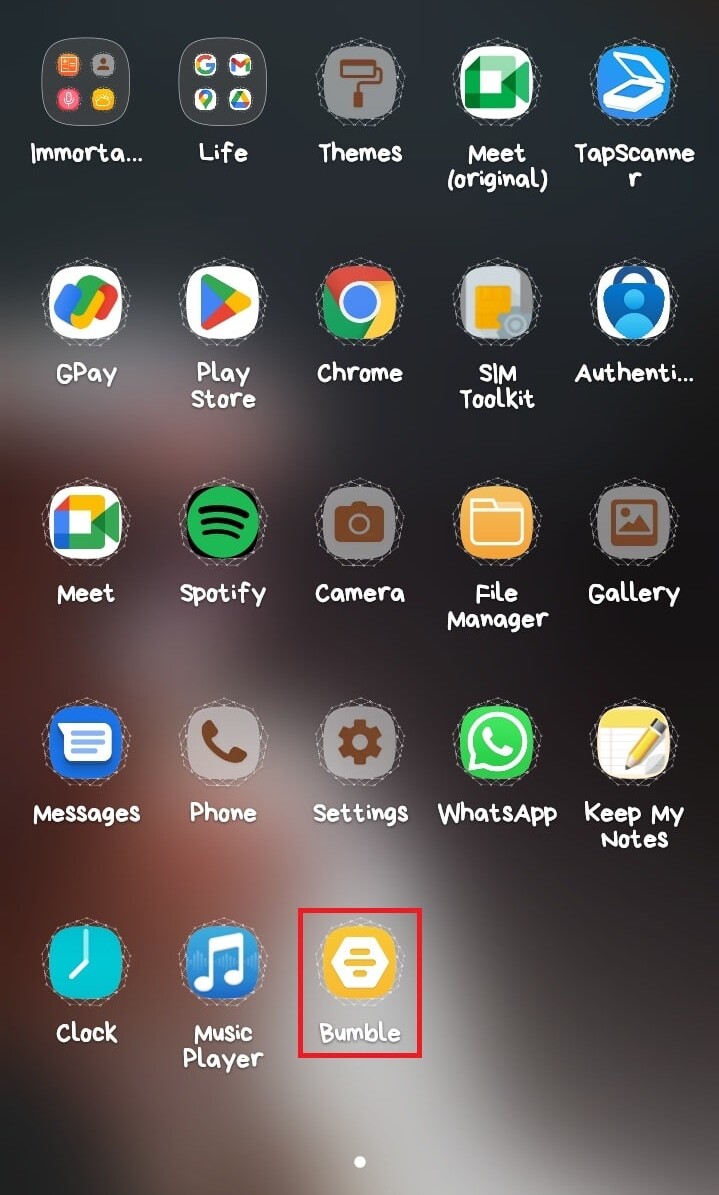This screenshot has height=1195, width=719.
Task: Open the Clock app
Action: (86, 962)
